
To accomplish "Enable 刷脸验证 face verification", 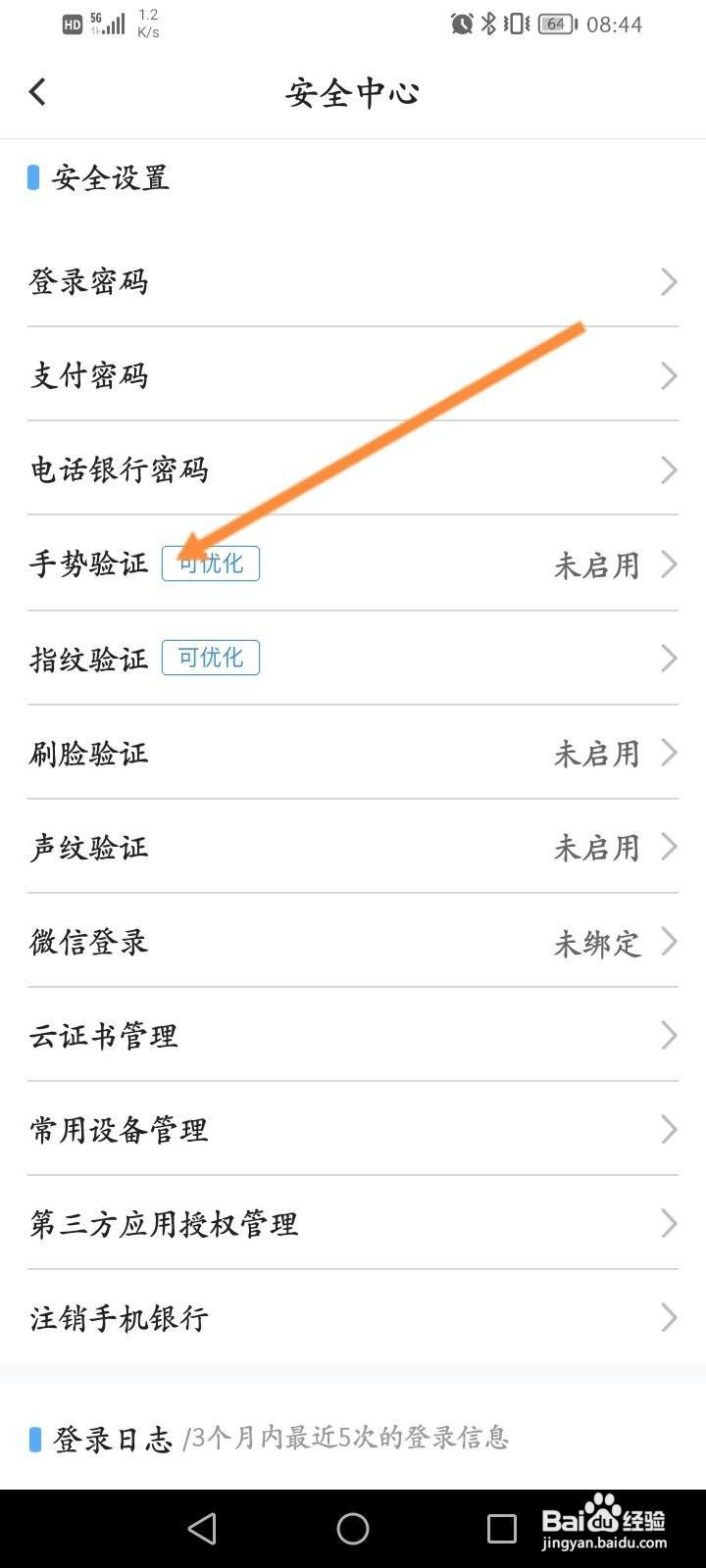I will (x=353, y=753).
